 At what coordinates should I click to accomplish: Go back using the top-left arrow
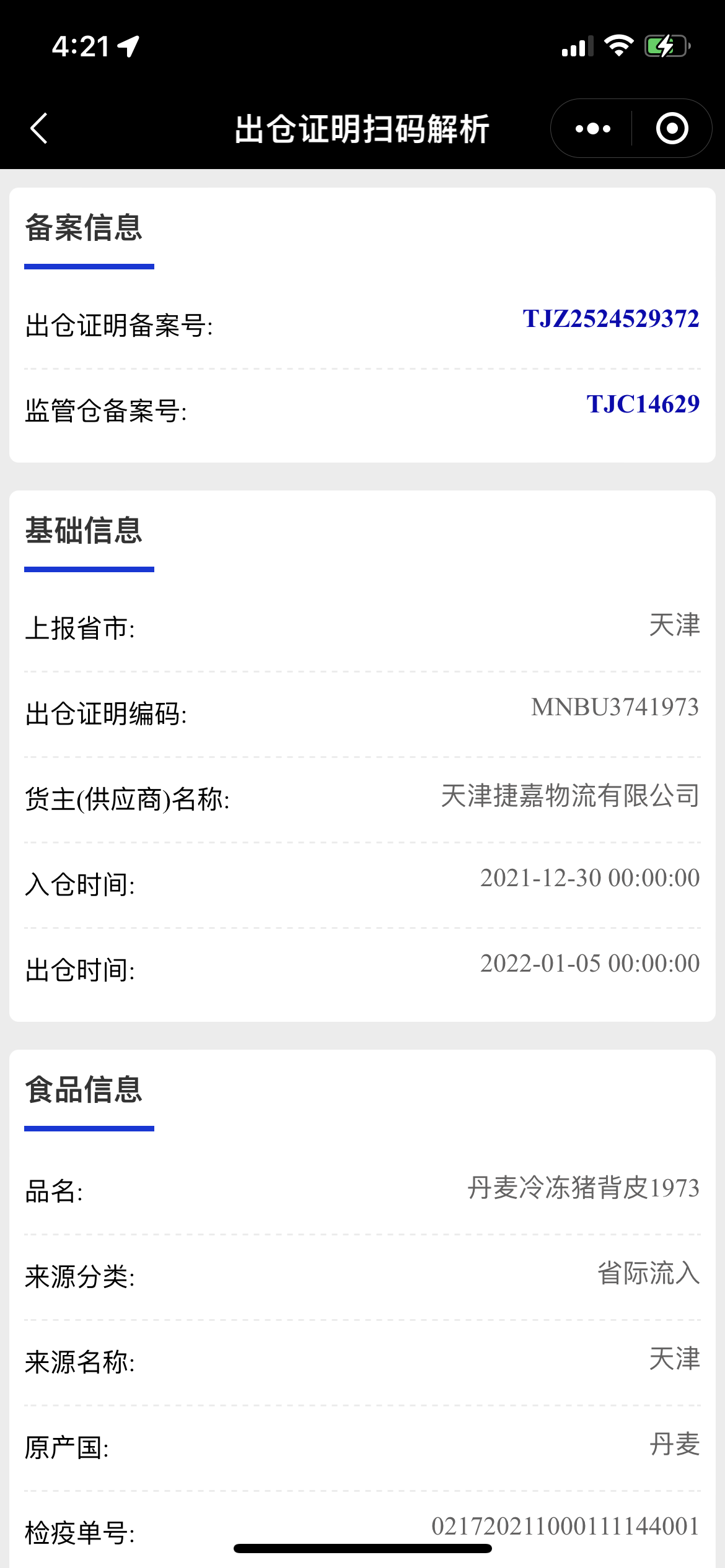(x=39, y=129)
